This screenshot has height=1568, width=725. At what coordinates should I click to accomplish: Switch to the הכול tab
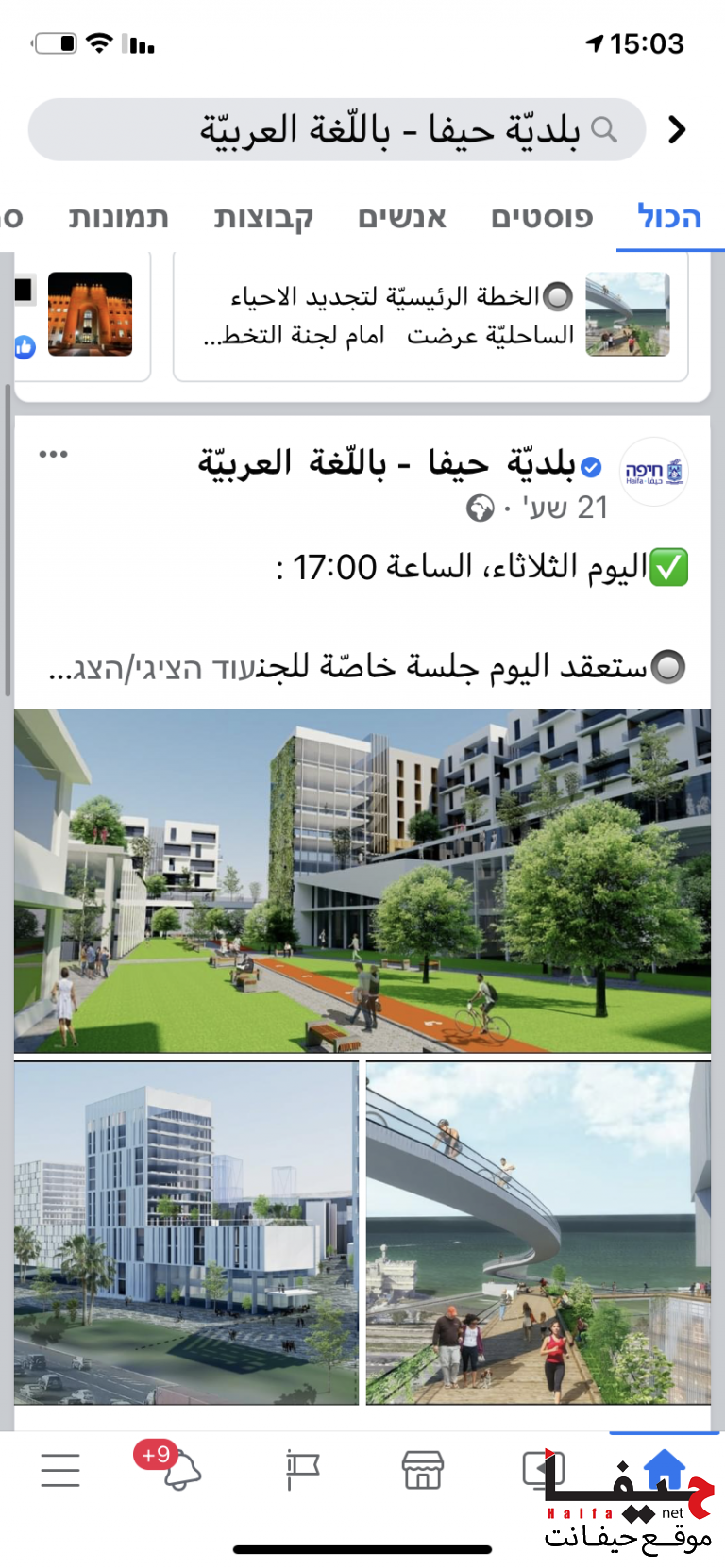tap(669, 218)
